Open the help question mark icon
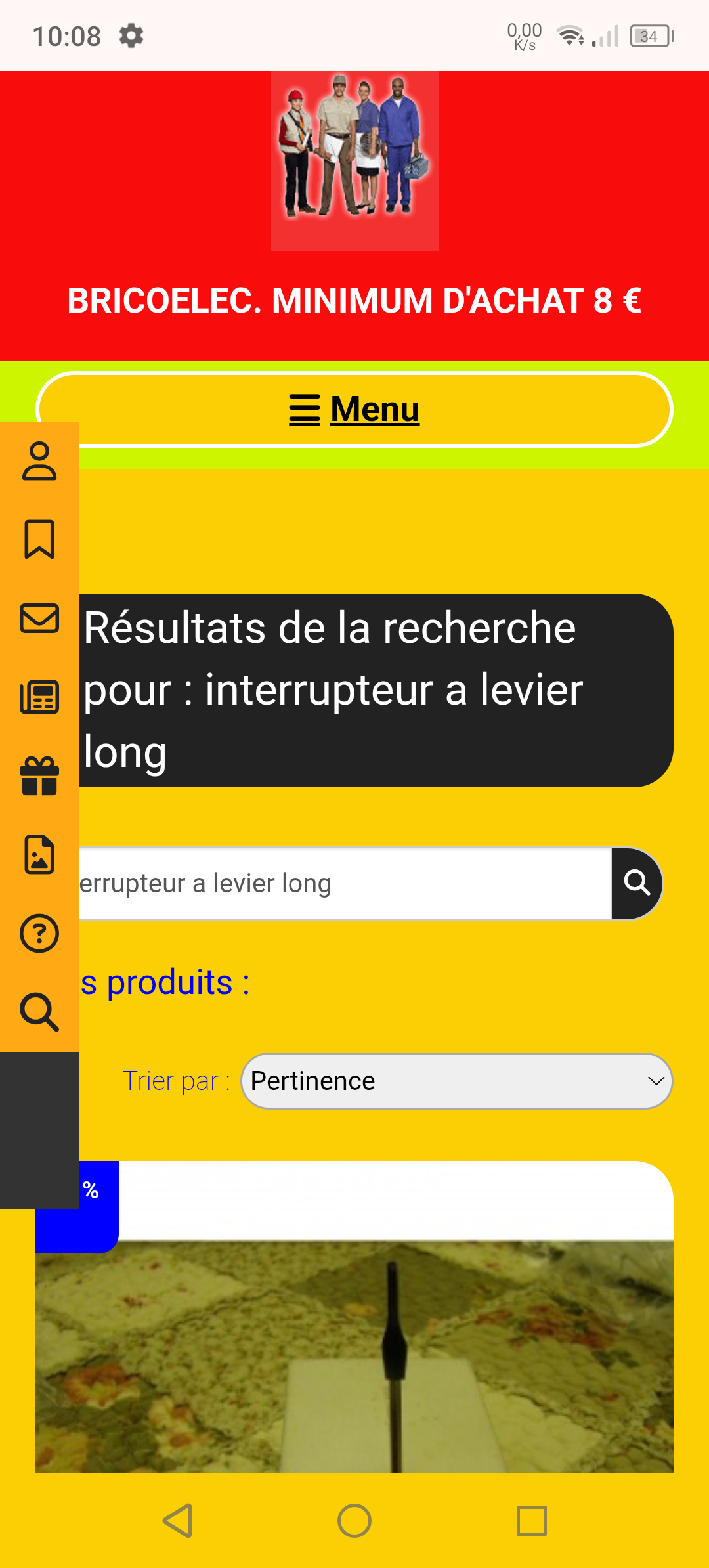709x1568 pixels. click(39, 933)
